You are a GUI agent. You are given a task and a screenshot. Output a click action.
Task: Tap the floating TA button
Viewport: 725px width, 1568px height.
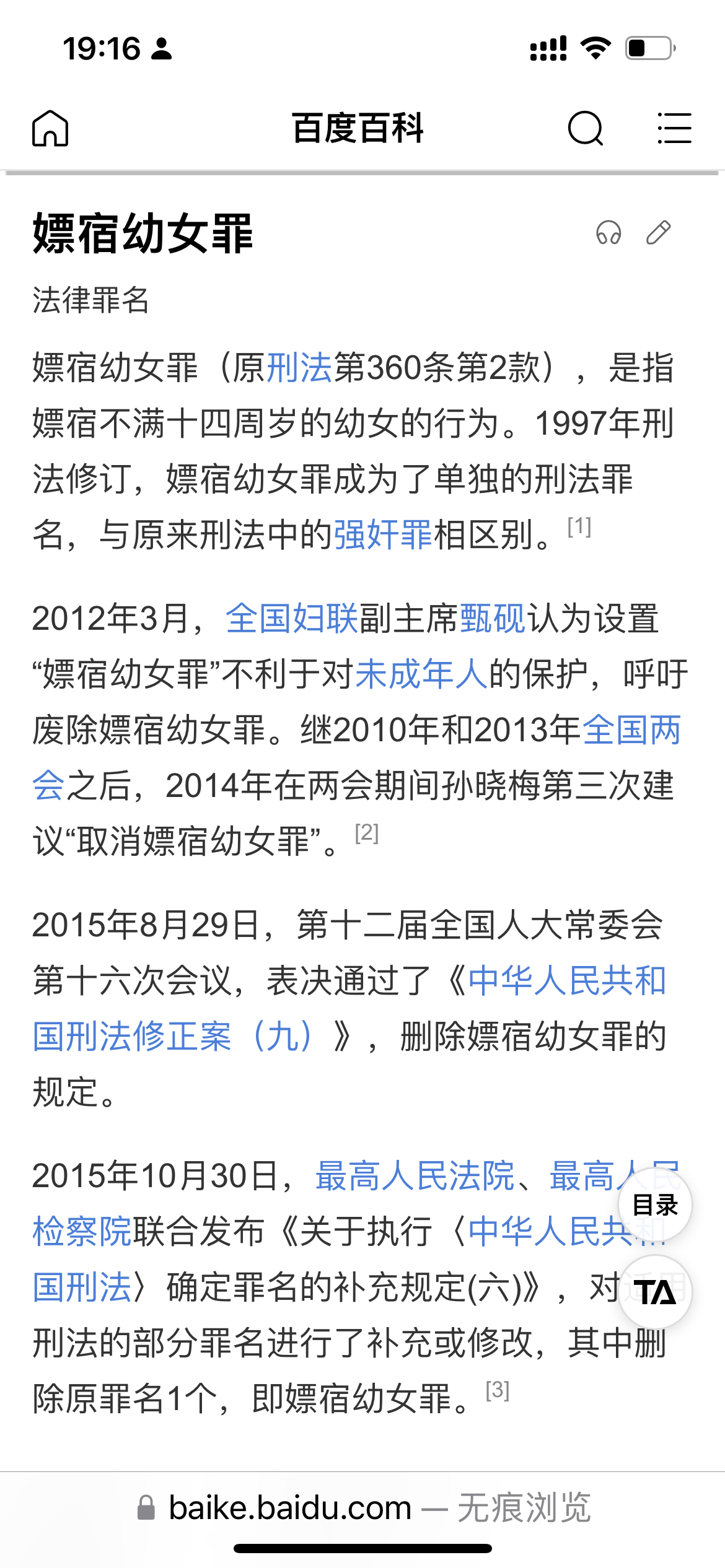[x=655, y=1292]
